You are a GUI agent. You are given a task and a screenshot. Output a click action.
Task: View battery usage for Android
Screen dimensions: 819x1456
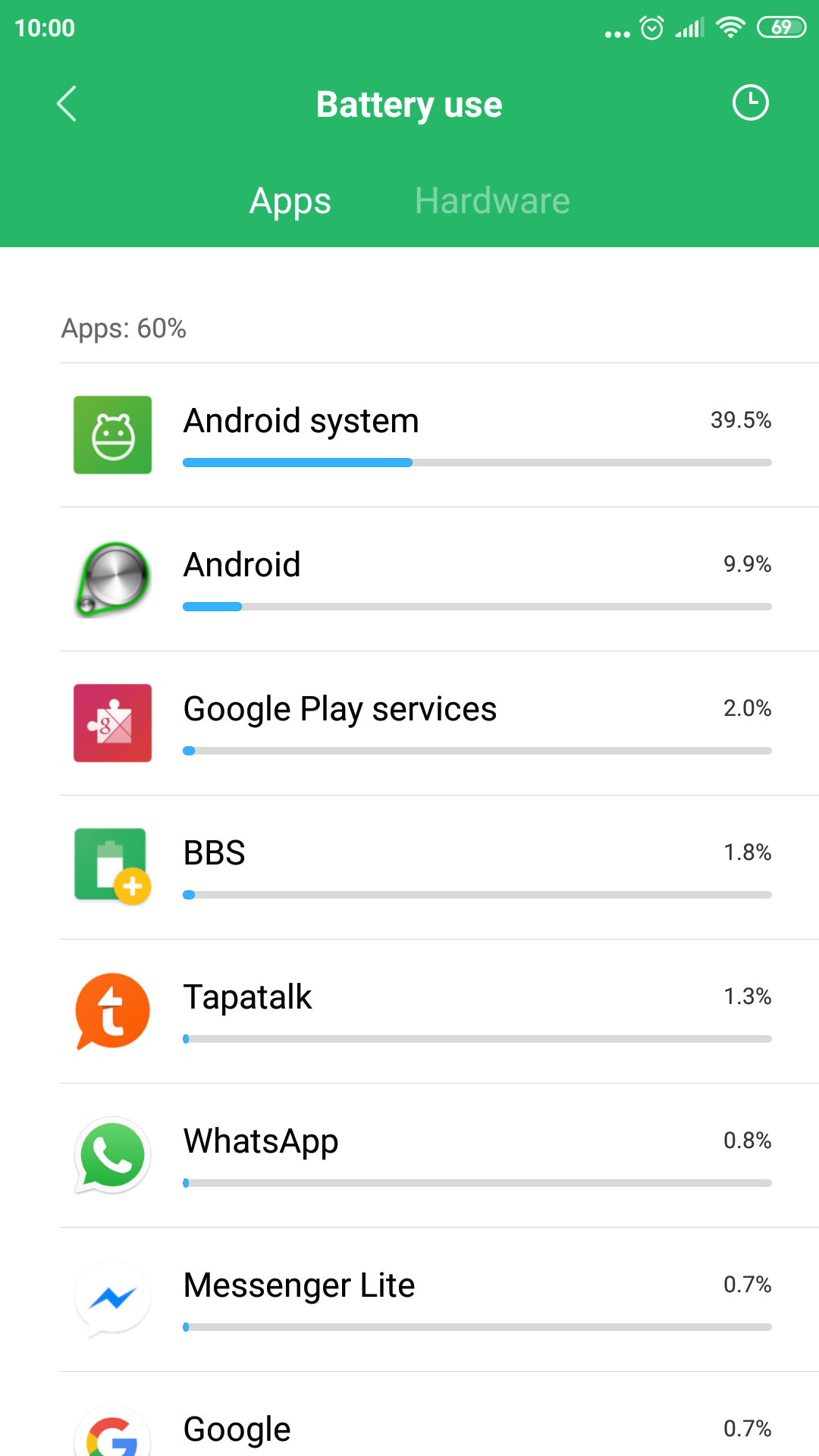pos(440,579)
